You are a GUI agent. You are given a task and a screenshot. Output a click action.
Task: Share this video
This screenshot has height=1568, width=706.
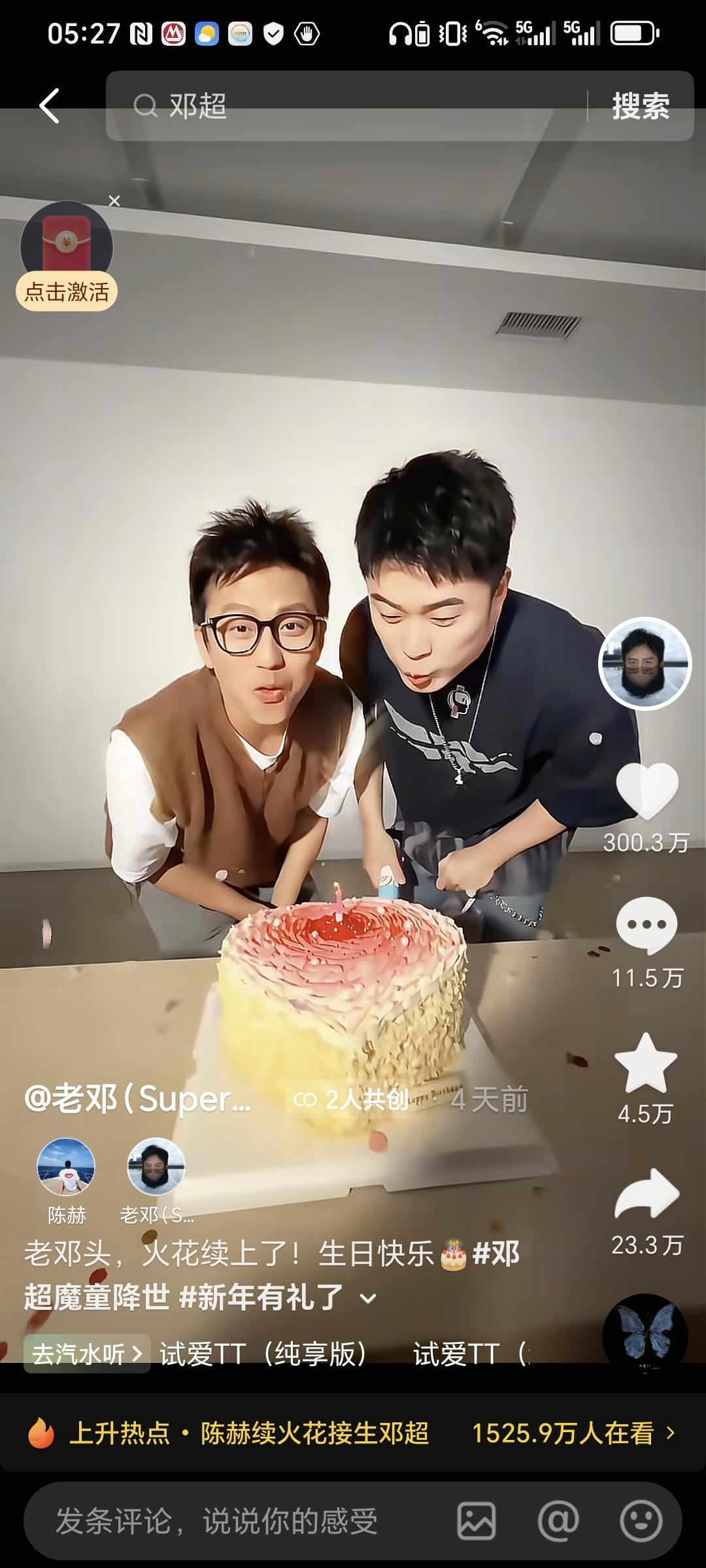point(647,1194)
